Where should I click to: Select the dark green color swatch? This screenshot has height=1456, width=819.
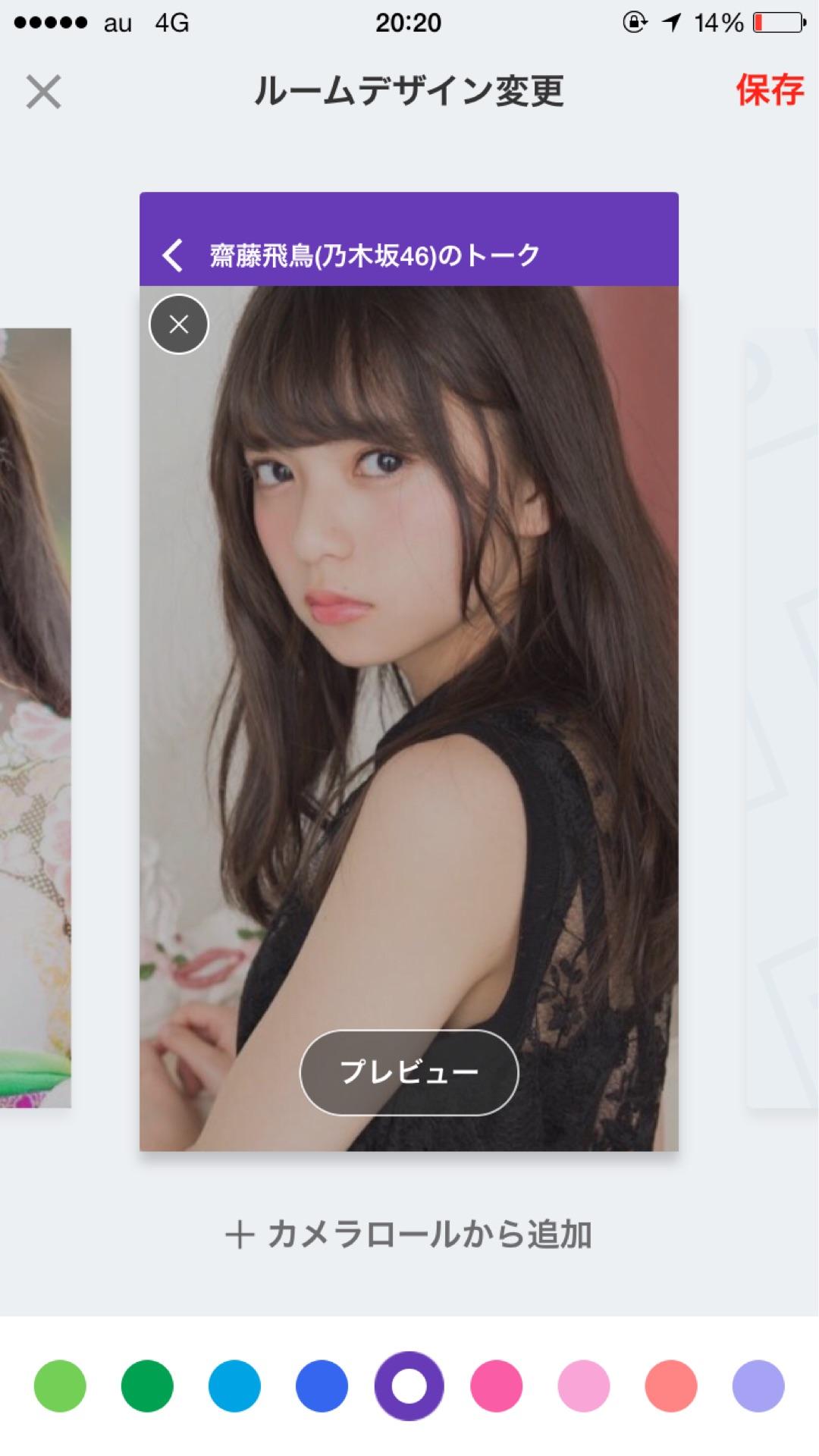147,1385
